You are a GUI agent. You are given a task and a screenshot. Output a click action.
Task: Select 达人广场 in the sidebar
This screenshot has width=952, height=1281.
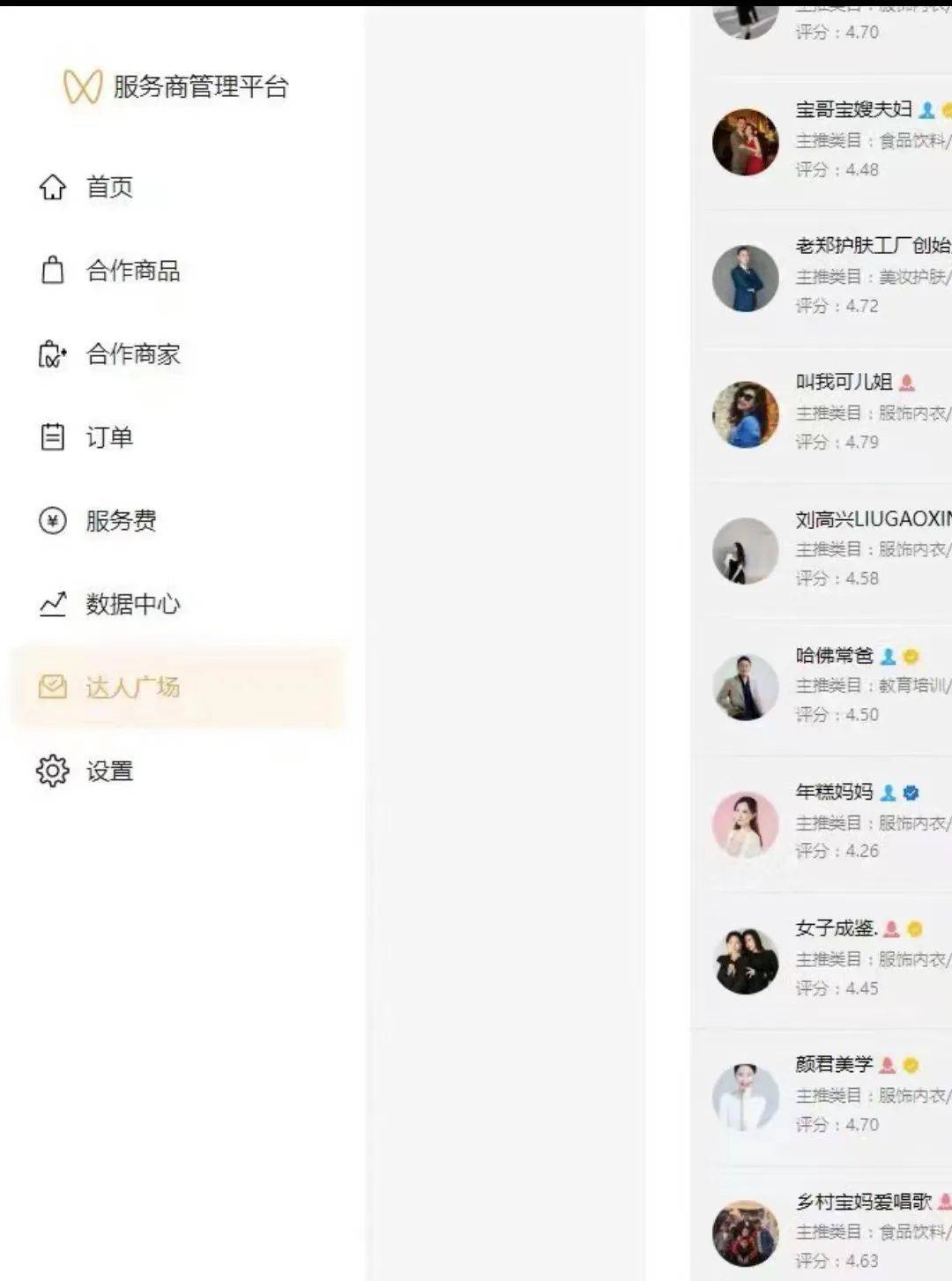[x=132, y=688]
